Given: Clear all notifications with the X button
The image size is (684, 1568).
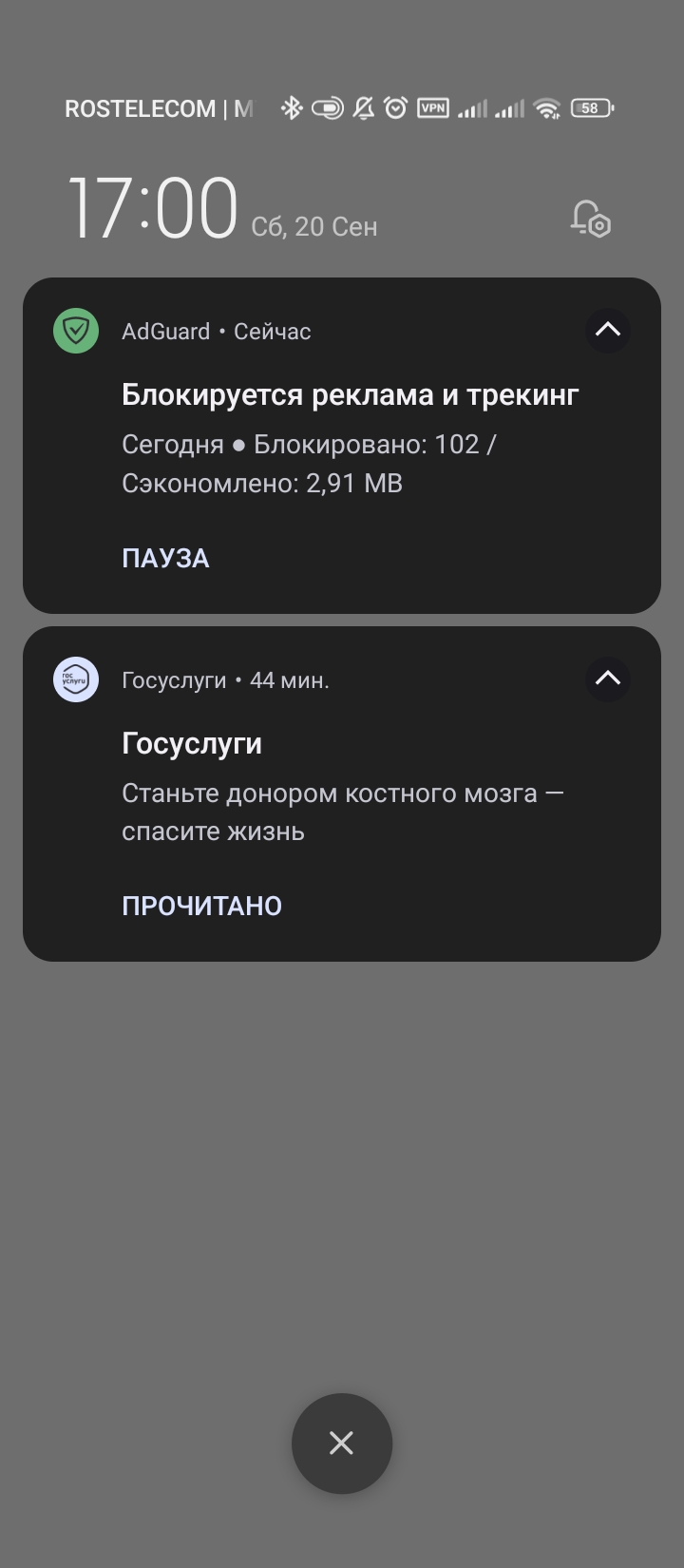Looking at the screenshot, I should pos(341,1443).
